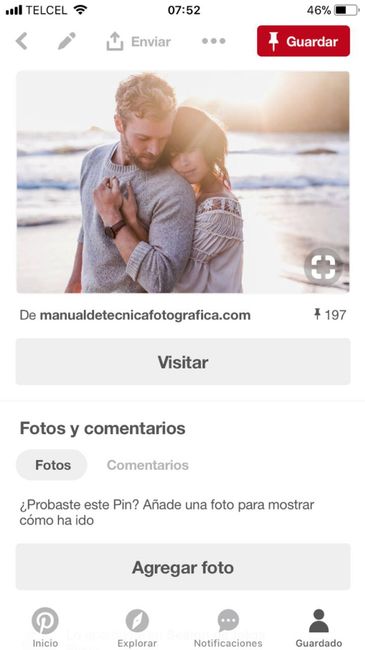Edit this Pin with the pencil icon

point(66,41)
